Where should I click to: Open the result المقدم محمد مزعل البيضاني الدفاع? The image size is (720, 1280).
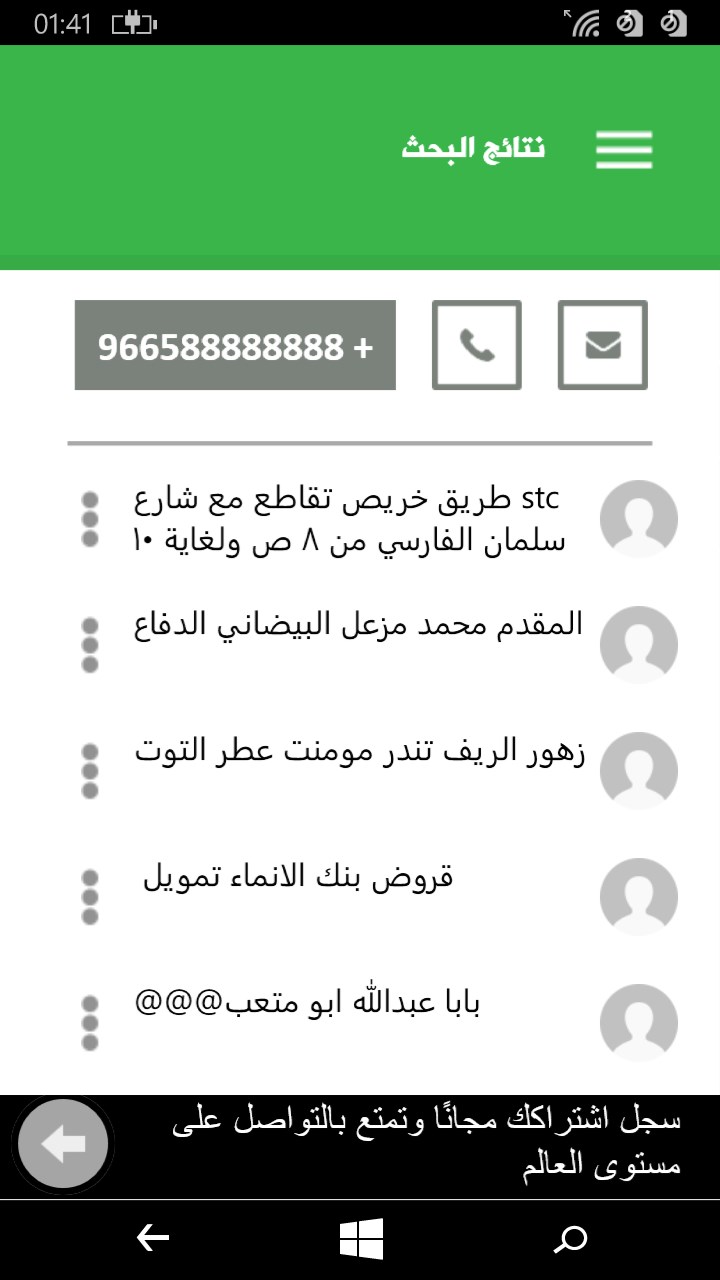(x=358, y=625)
